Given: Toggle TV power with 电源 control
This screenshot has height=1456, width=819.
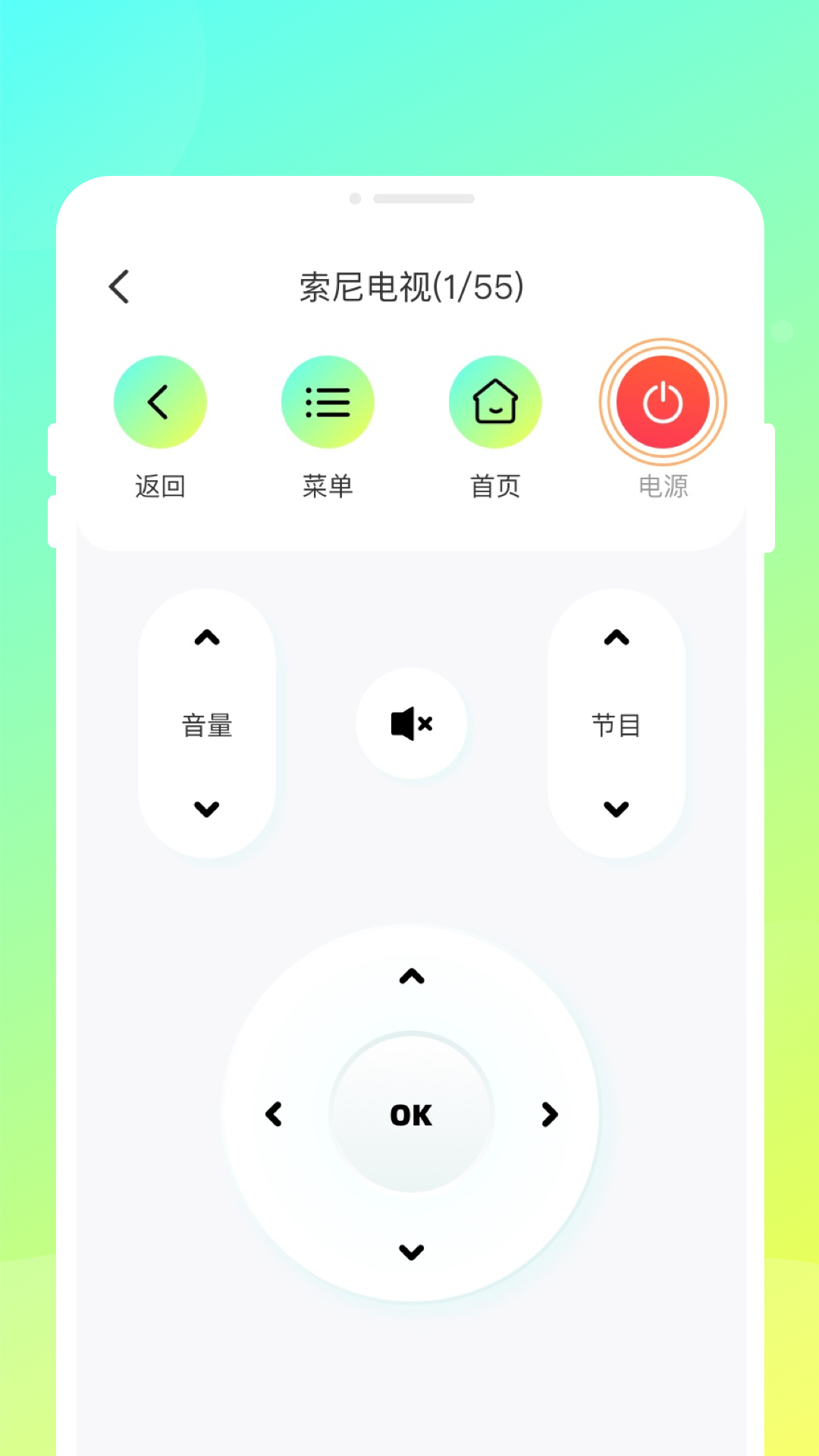Looking at the screenshot, I should coord(664,402).
